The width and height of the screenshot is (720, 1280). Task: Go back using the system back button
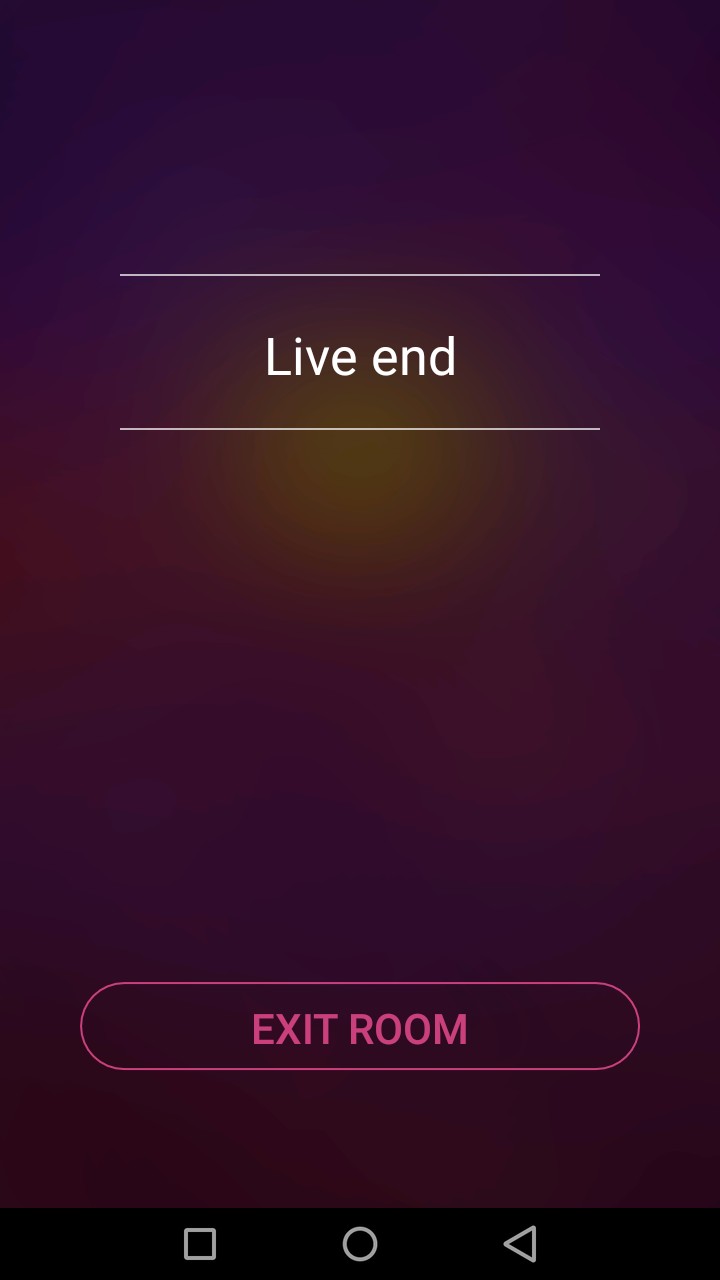[x=520, y=1244]
